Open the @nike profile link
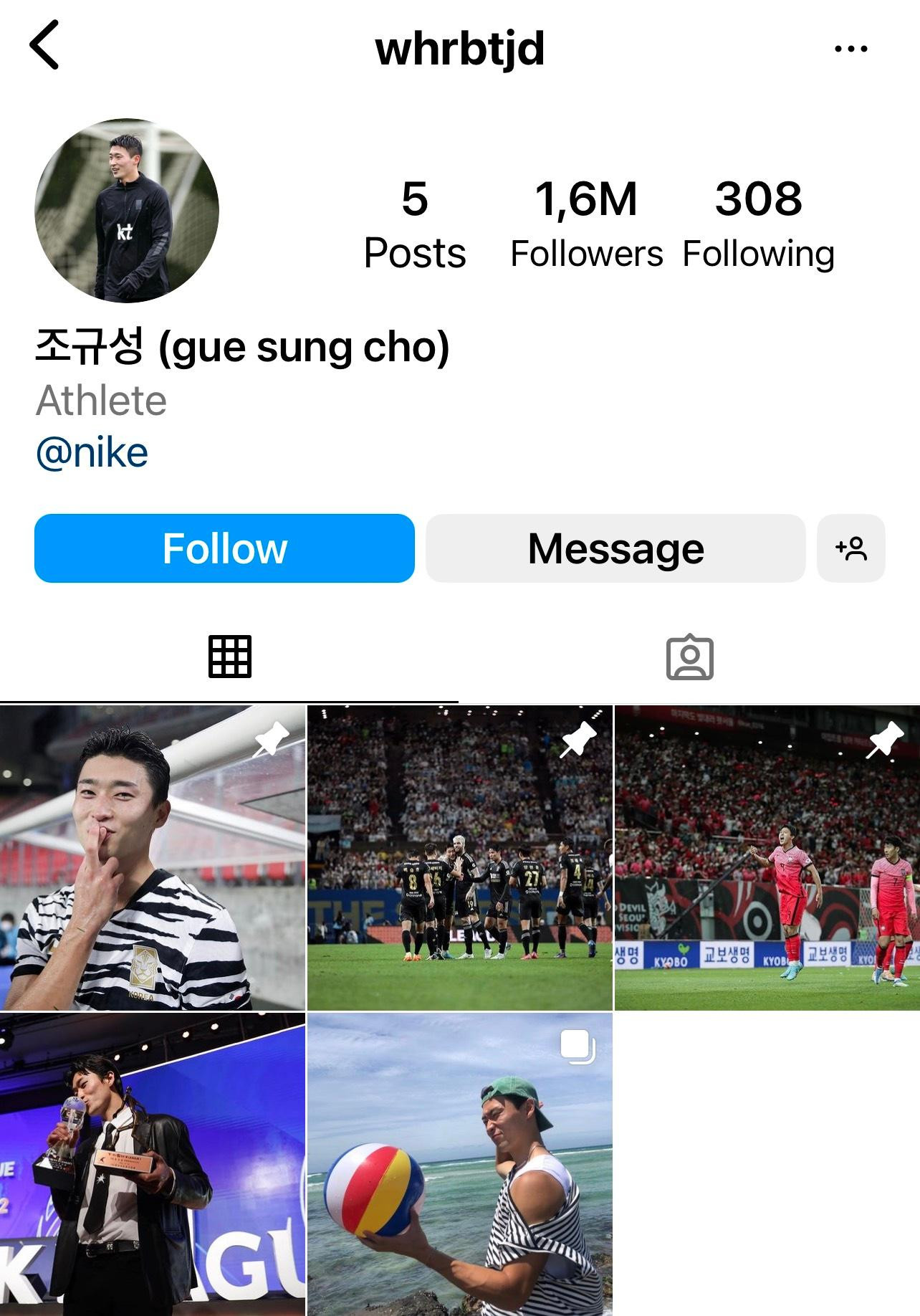 (x=92, y=453)
